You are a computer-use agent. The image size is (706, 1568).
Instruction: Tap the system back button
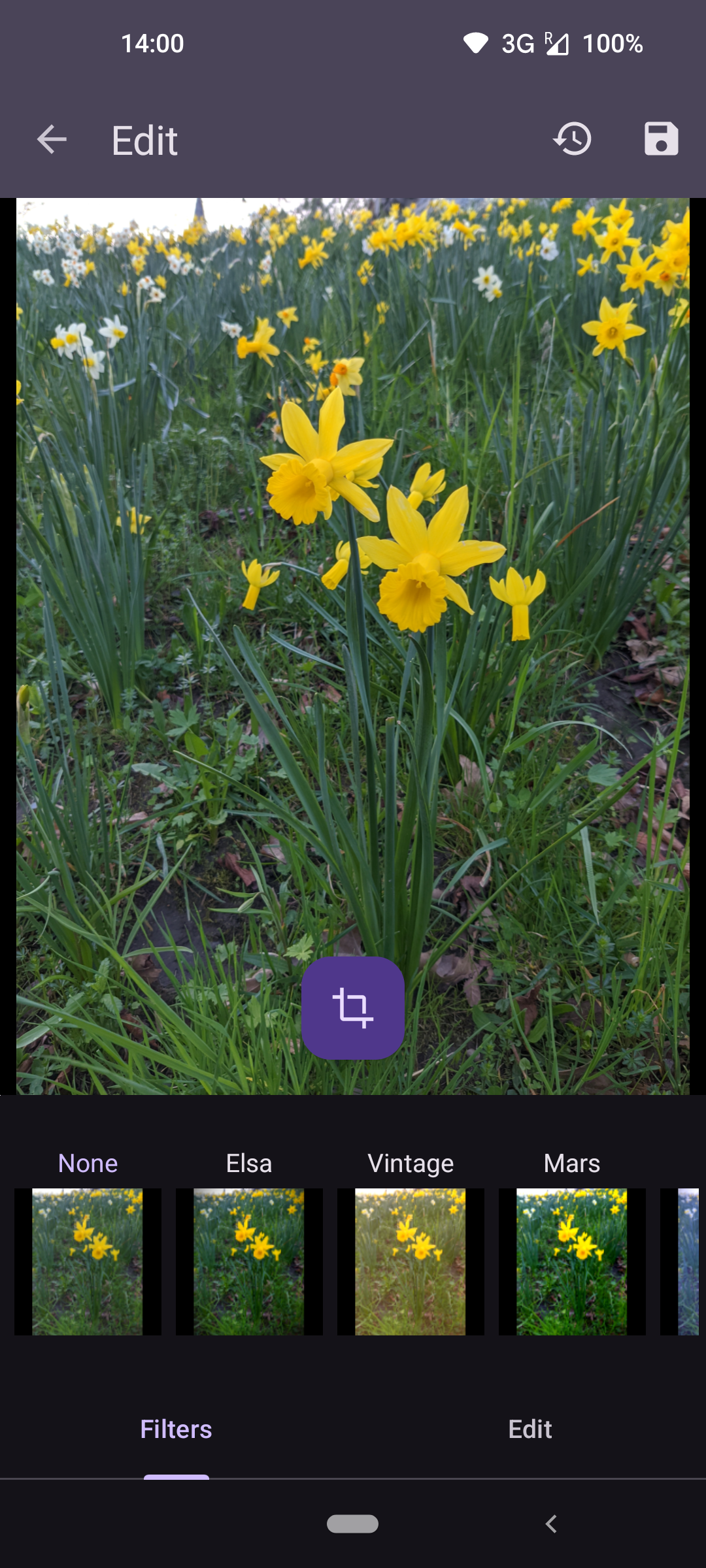[x=551, y=1524]
